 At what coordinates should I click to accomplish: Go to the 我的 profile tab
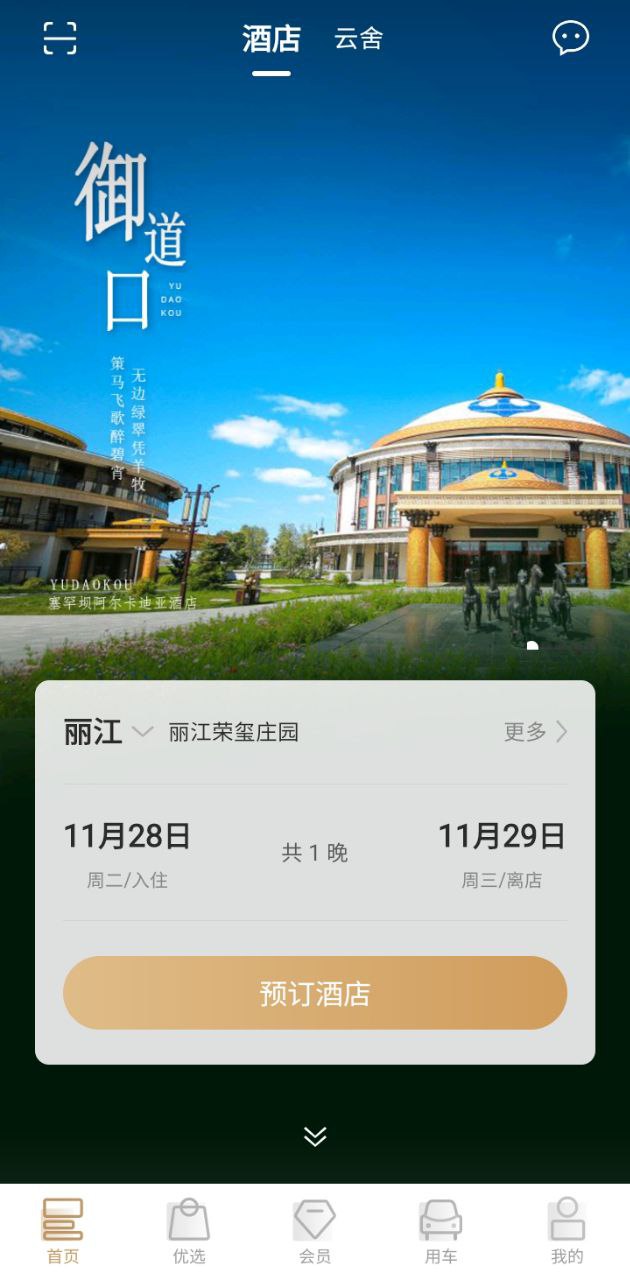coord(567,1232)
